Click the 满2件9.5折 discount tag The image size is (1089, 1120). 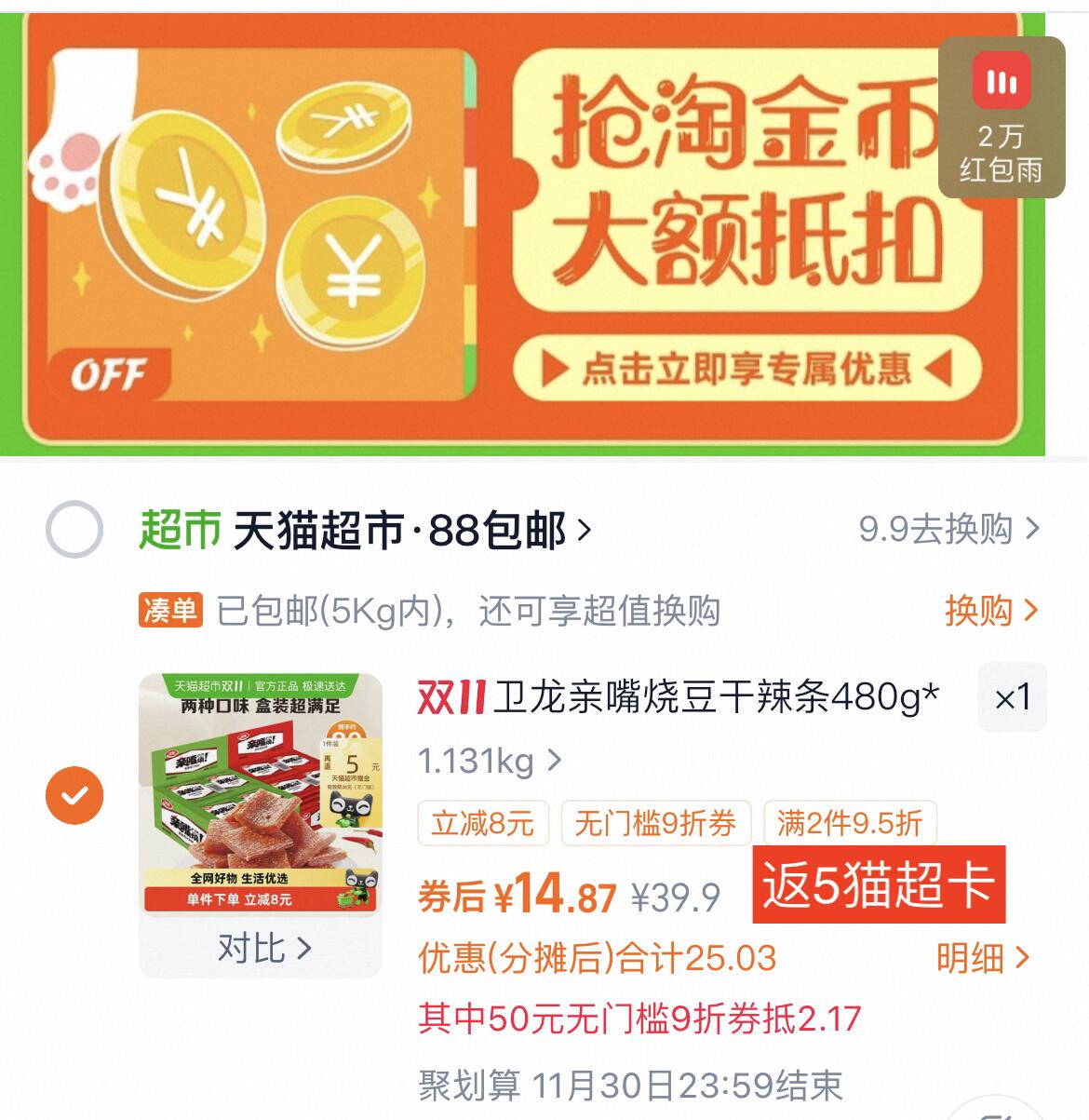850,823
